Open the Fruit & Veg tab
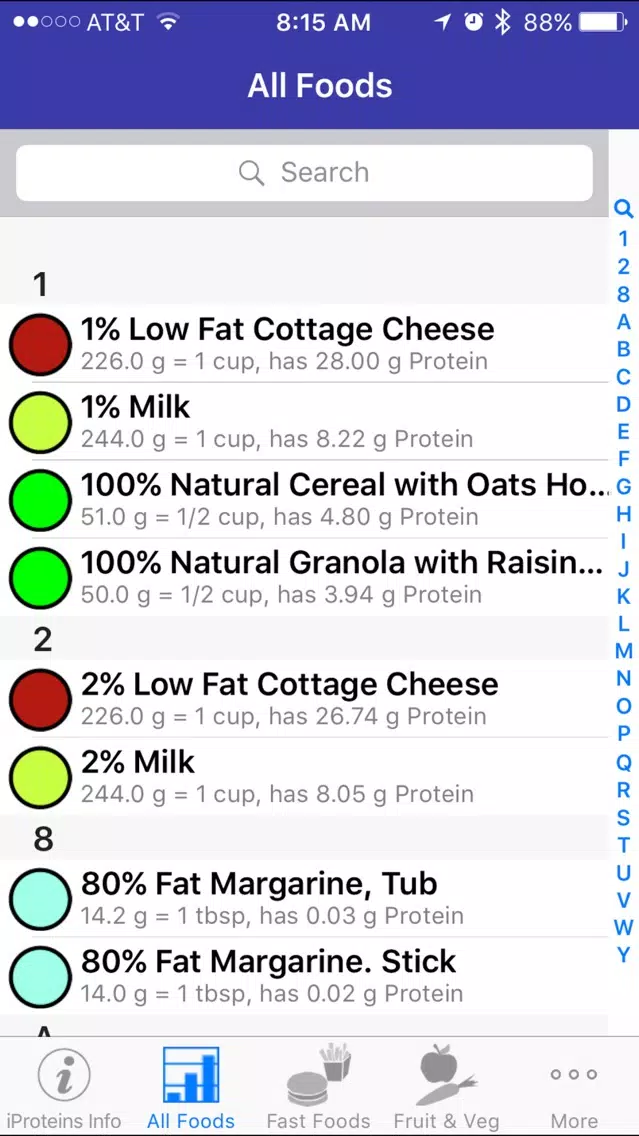The width and height of the screenshot is (639, 1136). tap(446, 1087)
